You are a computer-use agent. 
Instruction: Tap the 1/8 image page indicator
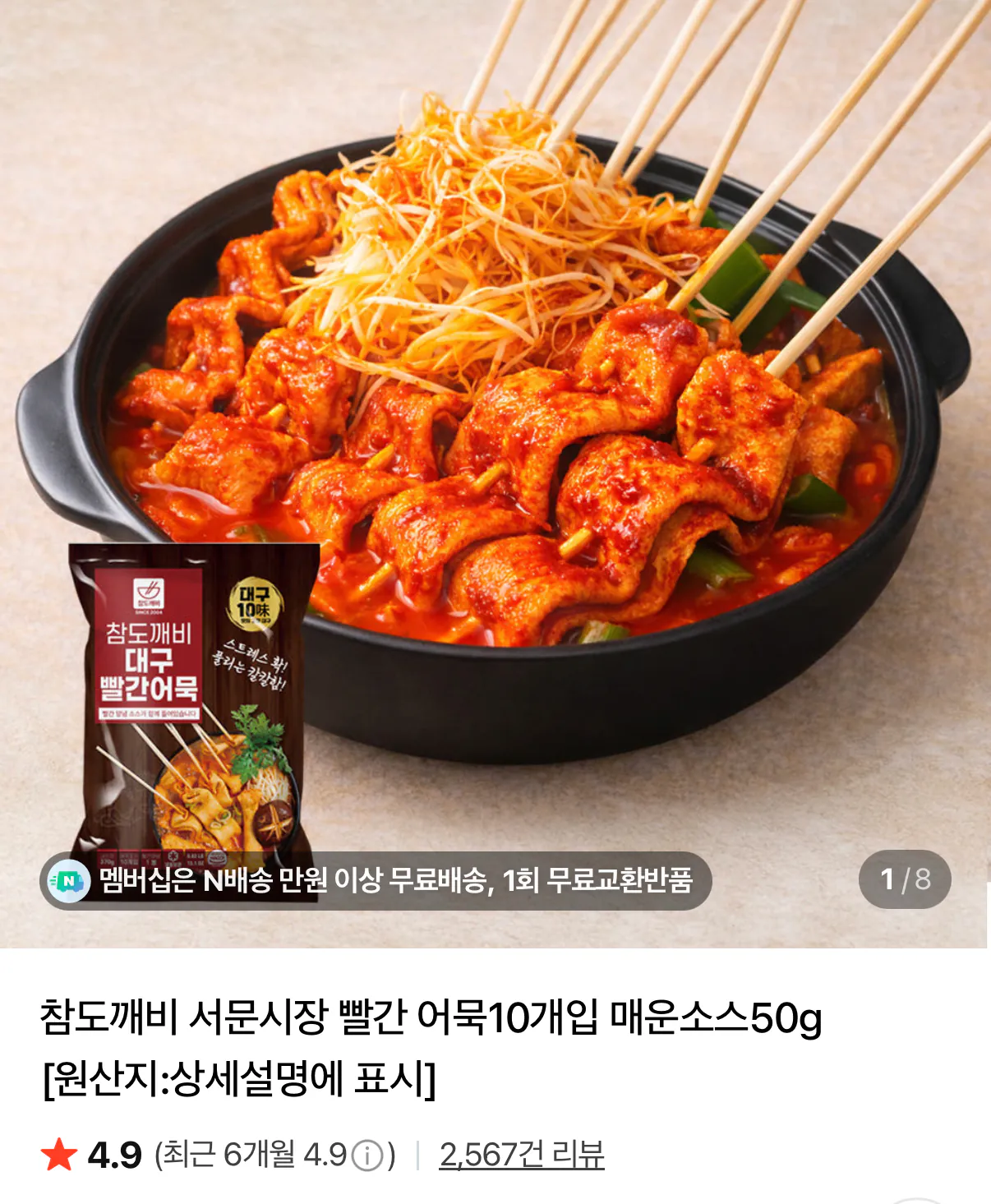coord(905,879)
